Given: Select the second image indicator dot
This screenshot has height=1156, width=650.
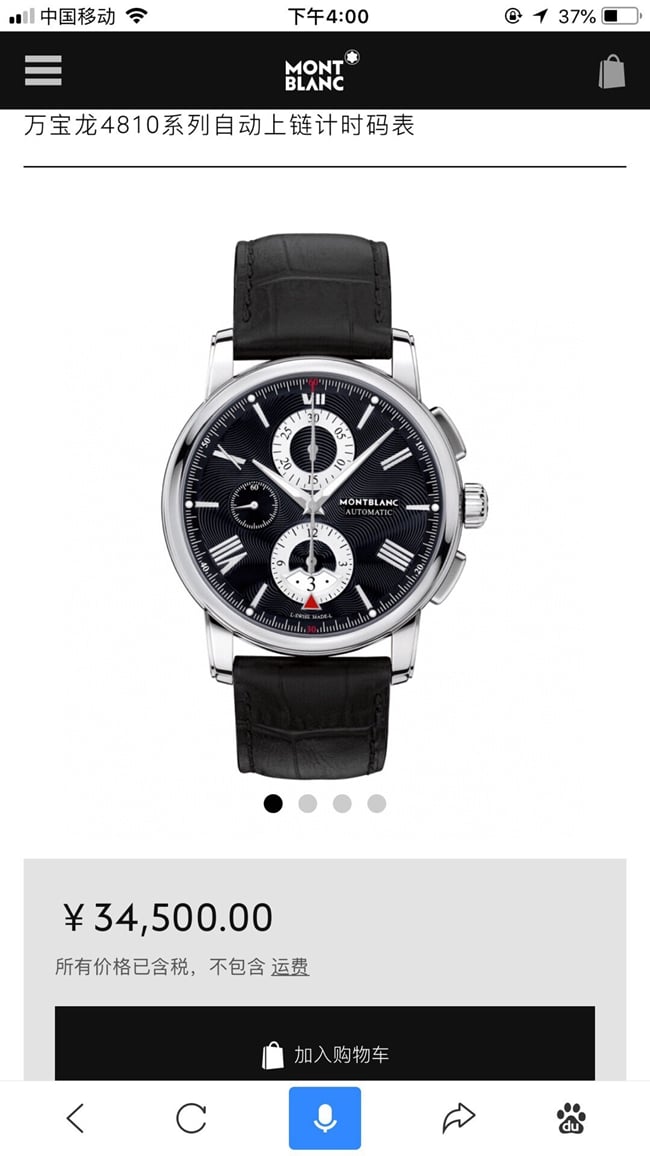Looking at the screenshot, I should (x=307, y=803).
